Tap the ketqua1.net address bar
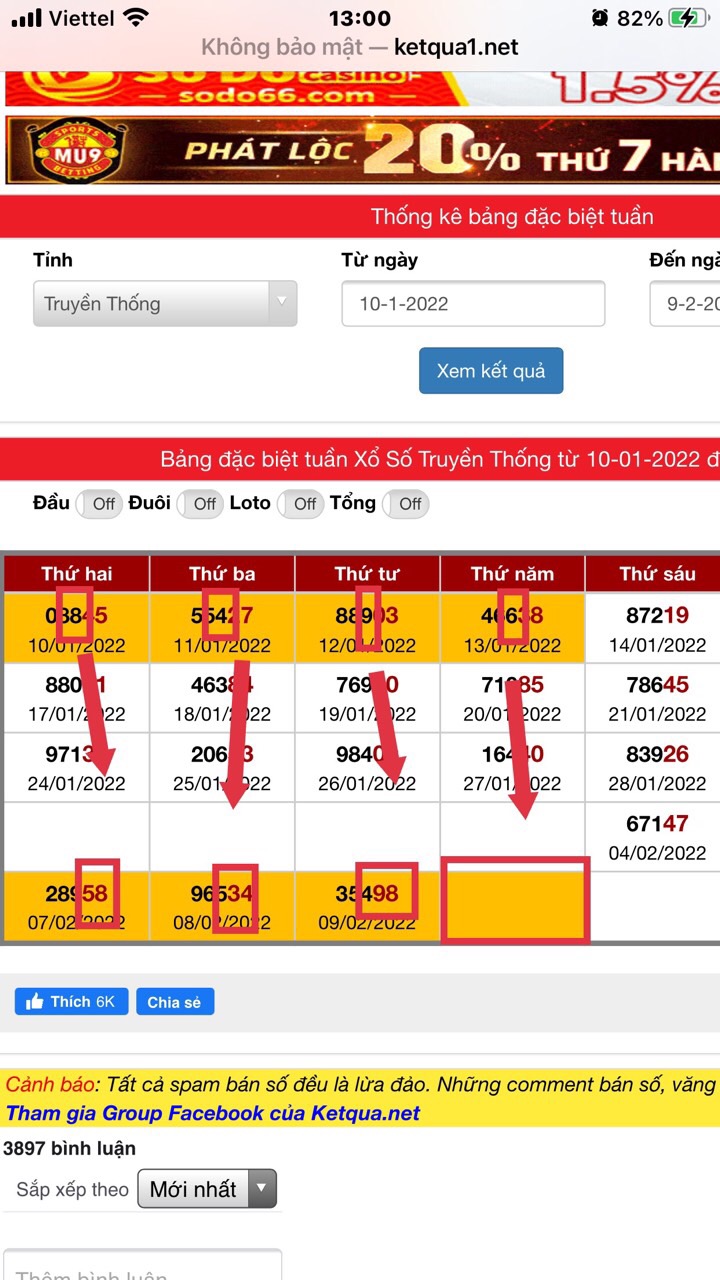The image size is (720, 1280). [x=360, y=47]
